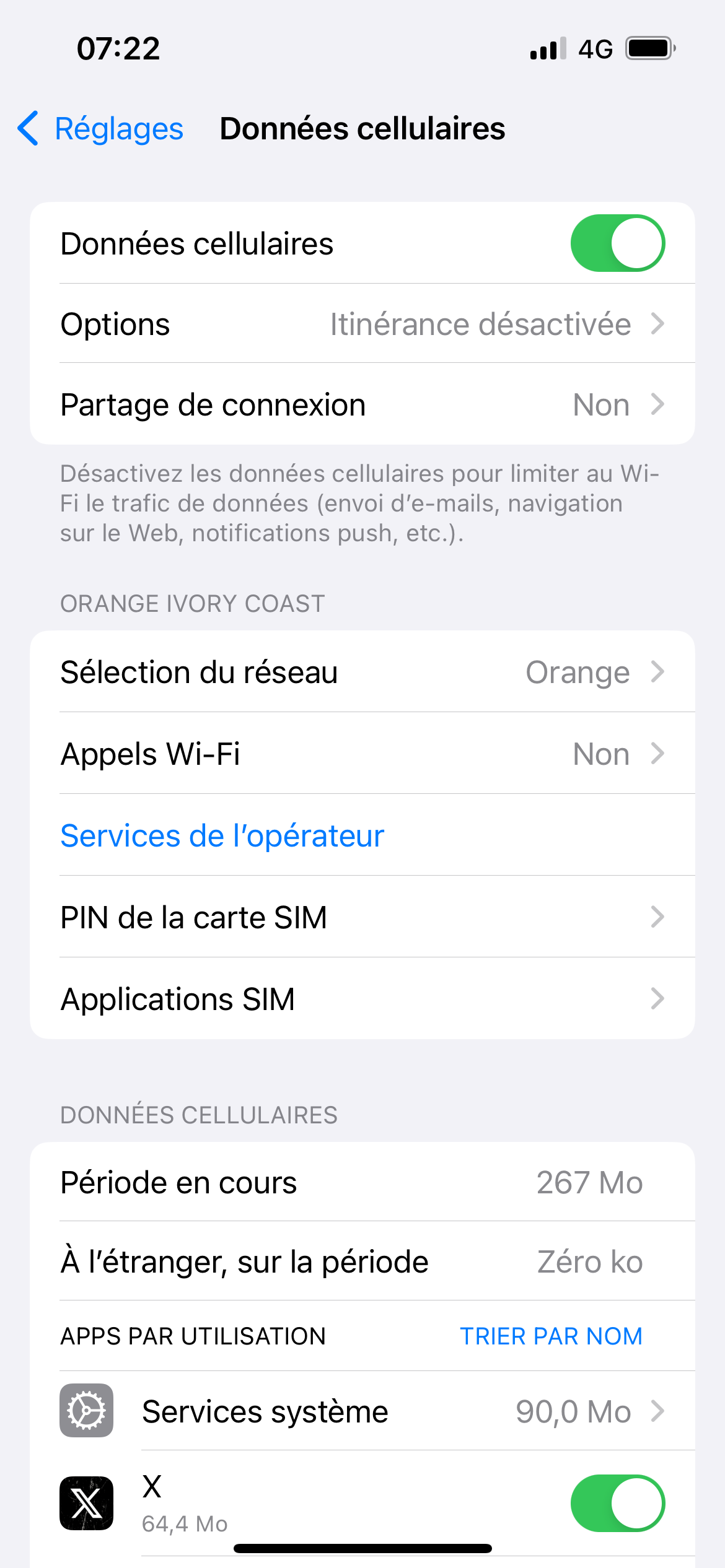The height and width of the screenshot is (1568, 725).
Task: Disable cellular data for X app
Action: click(x=617, y=1503)
